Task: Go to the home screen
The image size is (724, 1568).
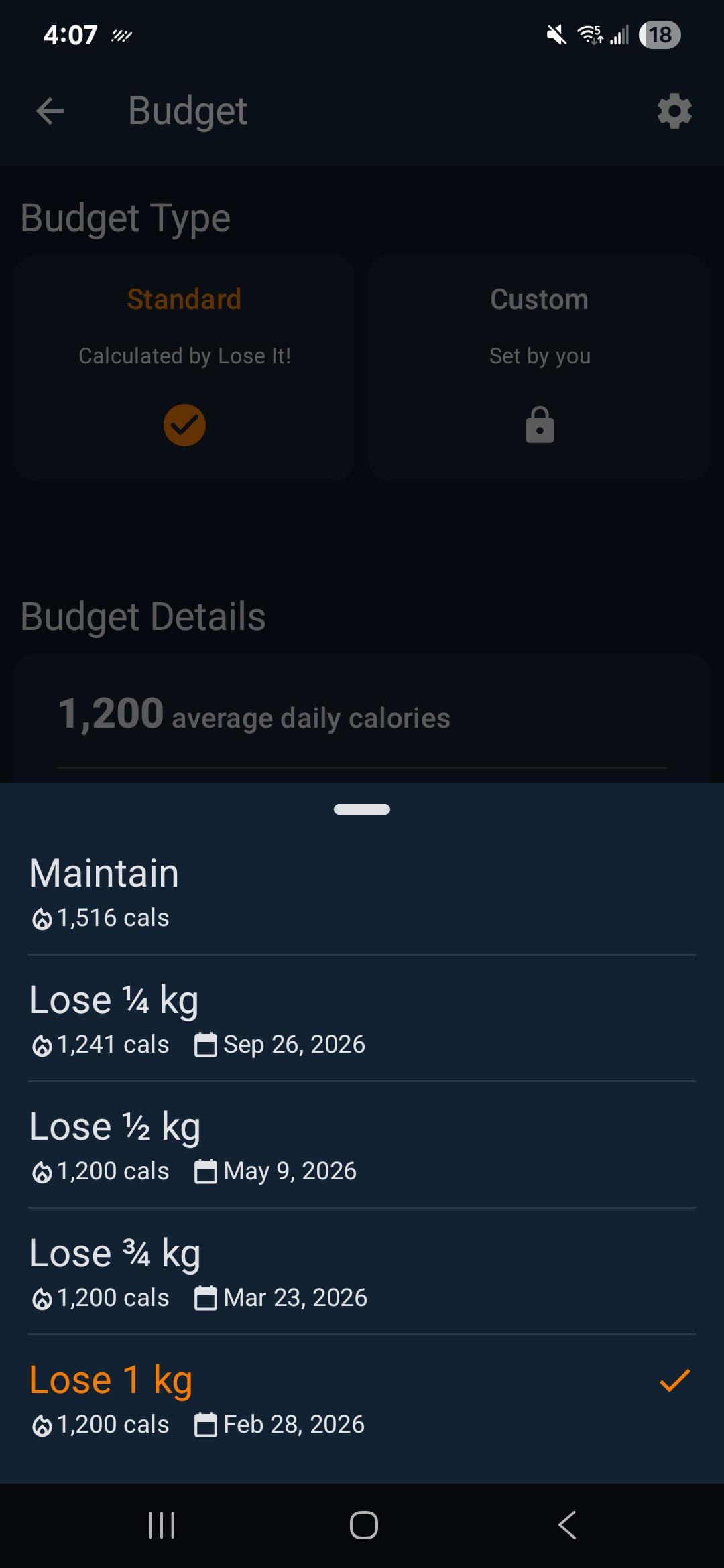Action: [363, 1526]
